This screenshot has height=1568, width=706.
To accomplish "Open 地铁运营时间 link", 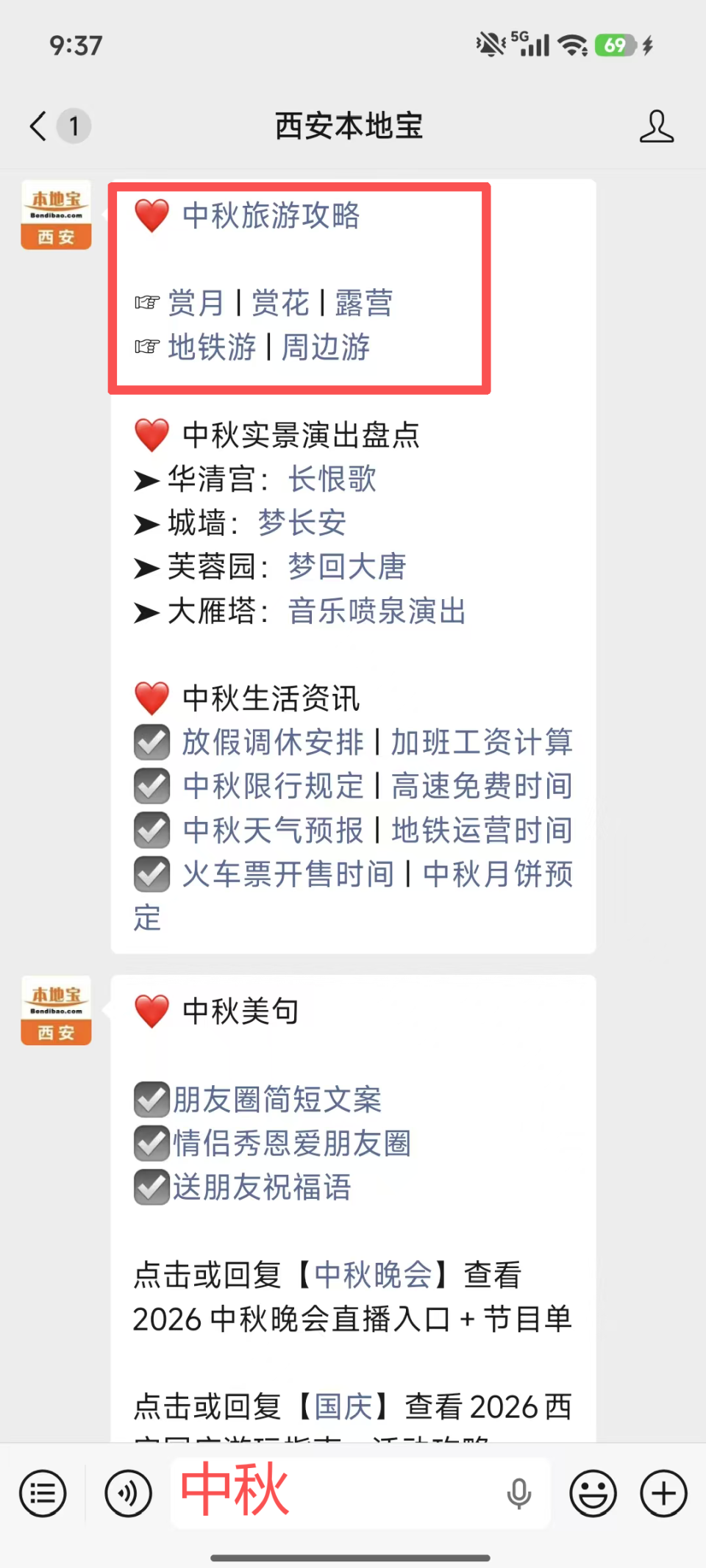I will [482, 830].
